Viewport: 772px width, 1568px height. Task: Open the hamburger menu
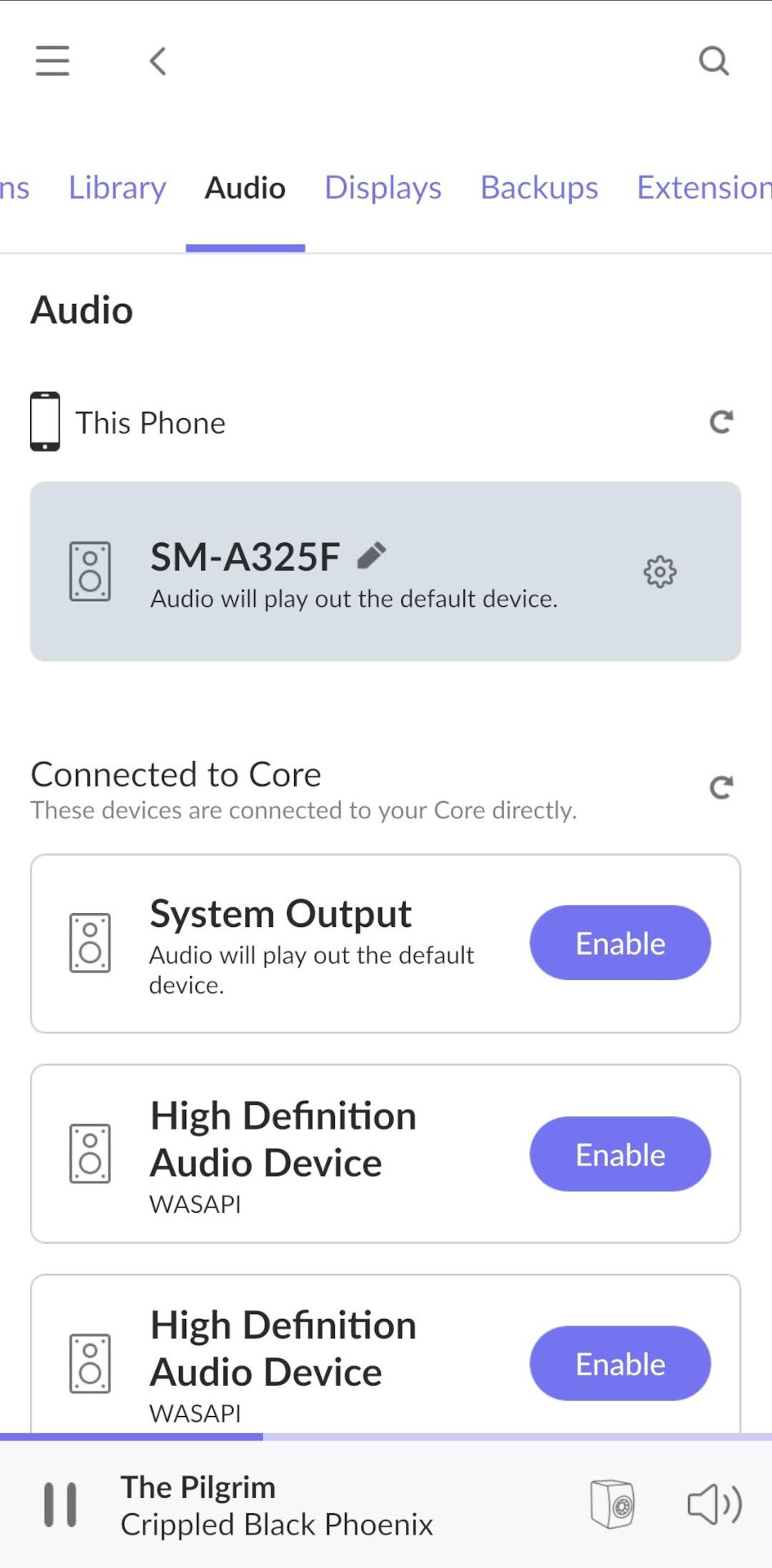pyautogui.click(x=52, y=60)
